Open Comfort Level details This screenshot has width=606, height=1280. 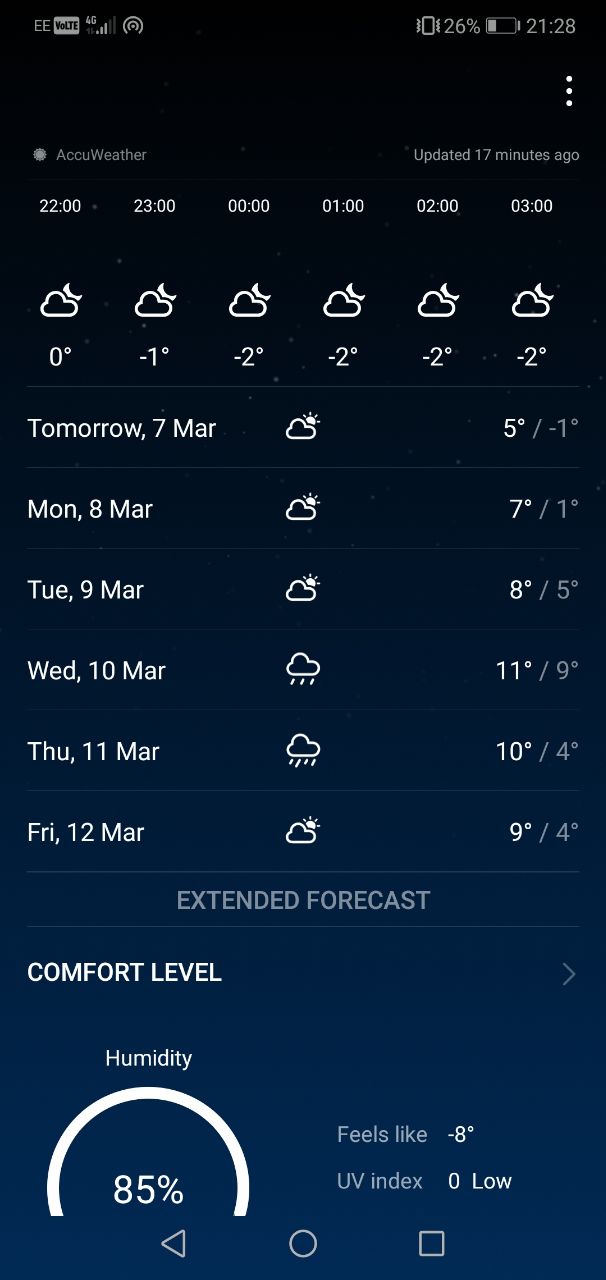303,973
